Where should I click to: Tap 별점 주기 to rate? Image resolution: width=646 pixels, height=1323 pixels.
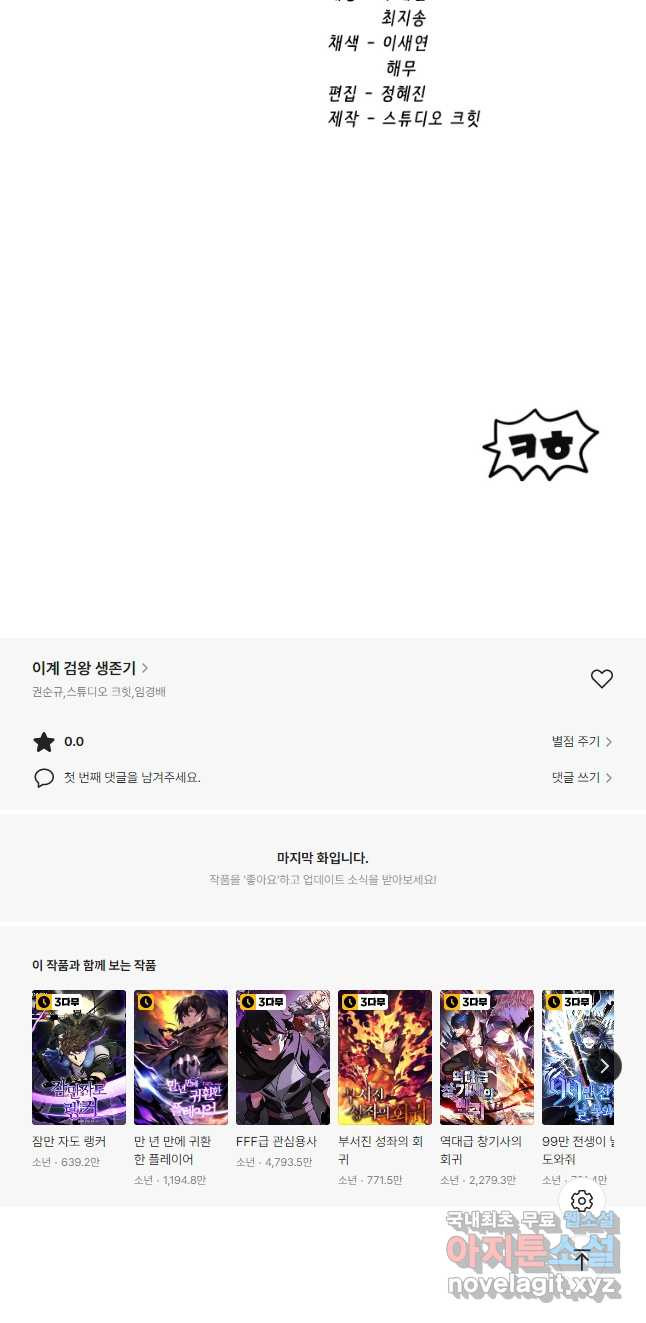point(581,742)
